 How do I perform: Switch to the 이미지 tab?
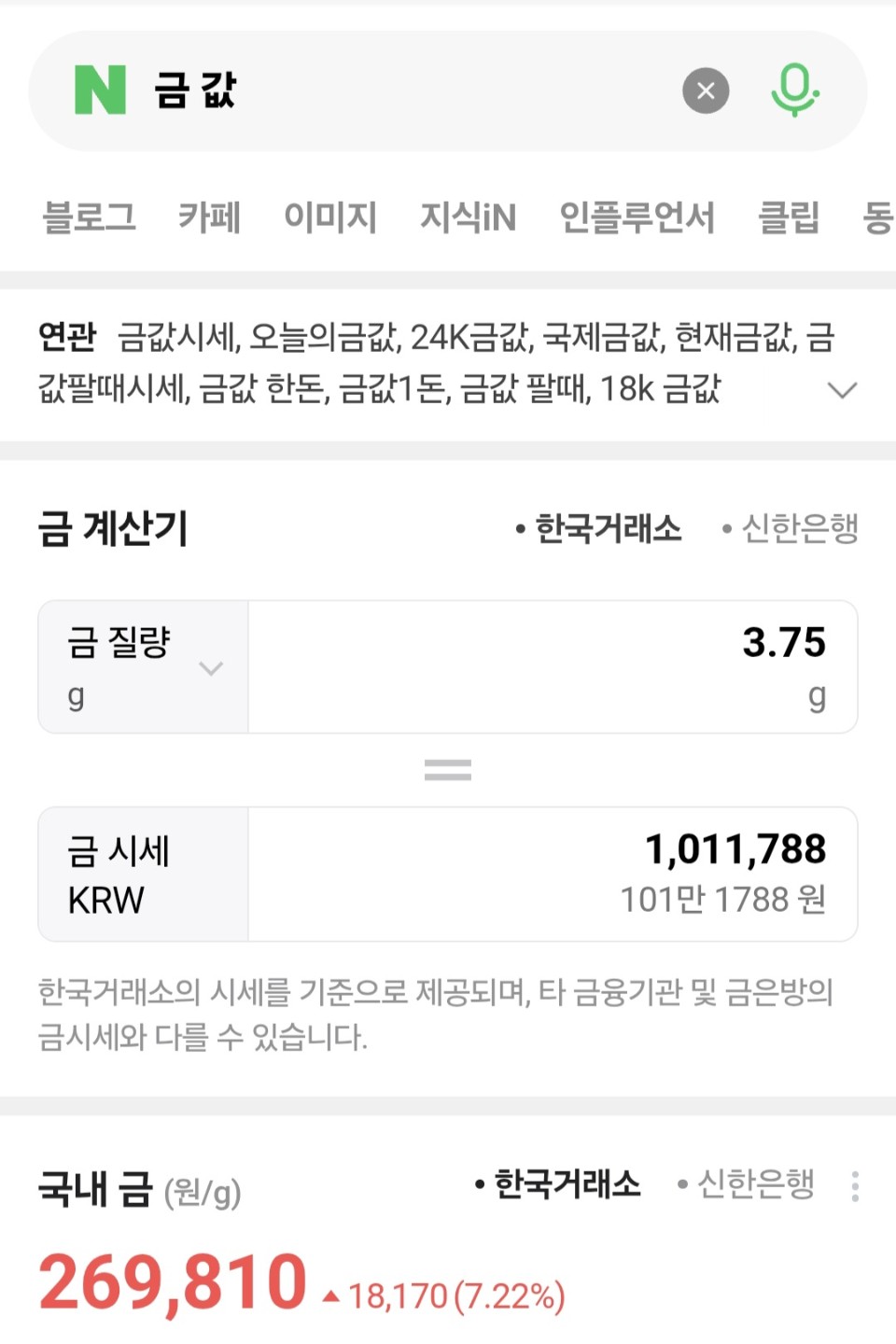[x=330, y=217]
